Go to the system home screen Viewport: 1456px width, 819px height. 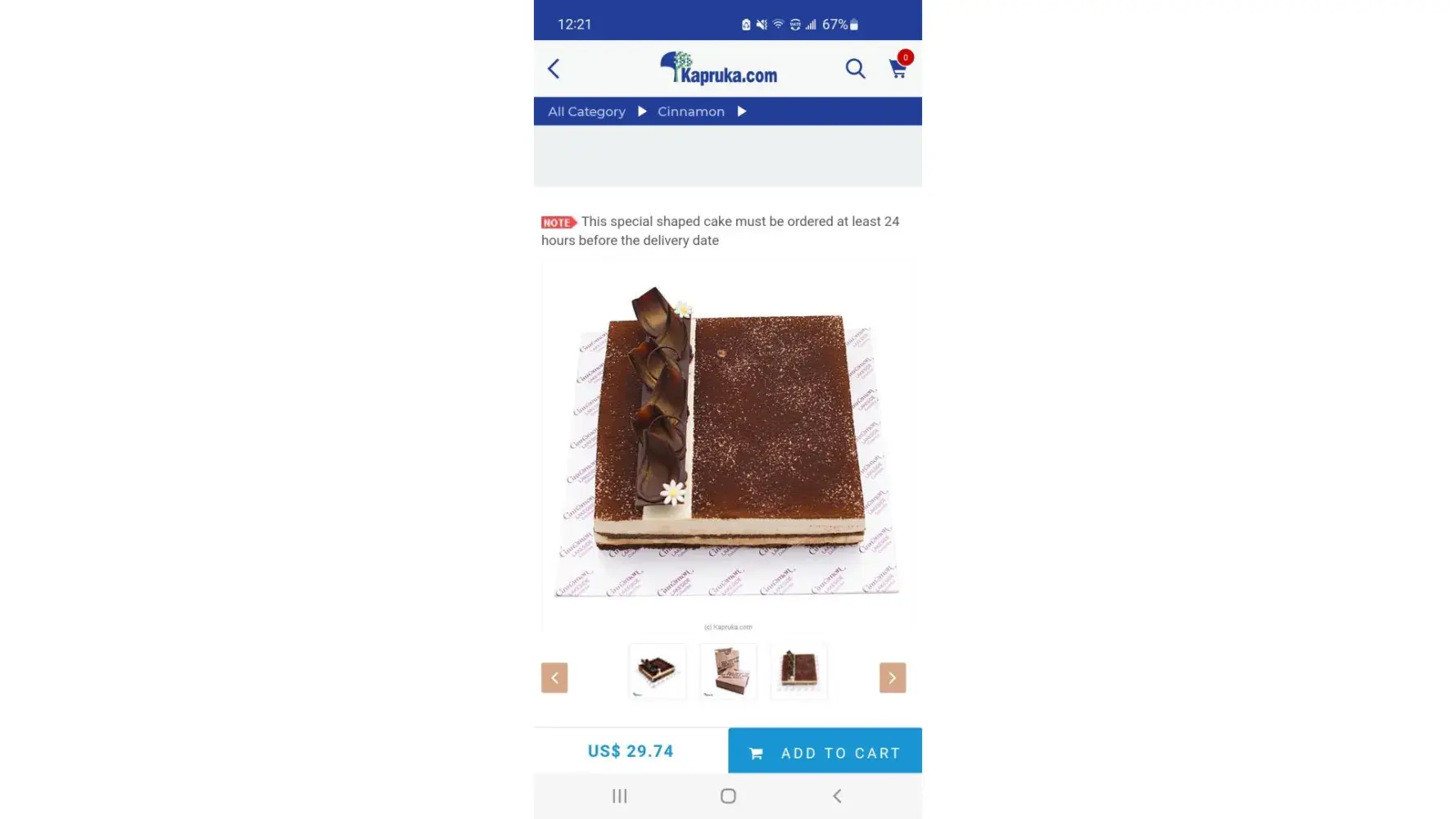[728, 796]
